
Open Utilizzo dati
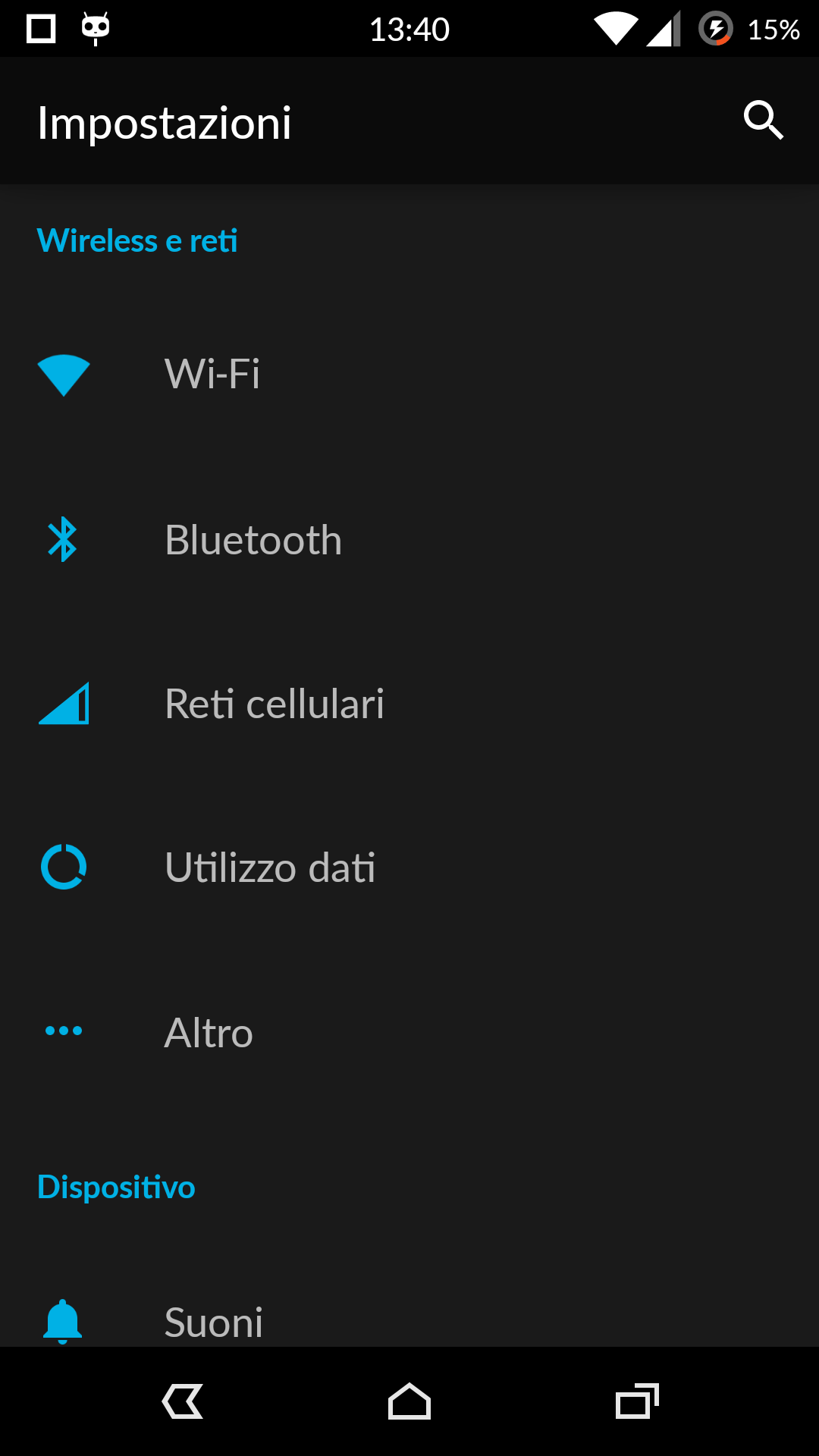tap(409, 868)
